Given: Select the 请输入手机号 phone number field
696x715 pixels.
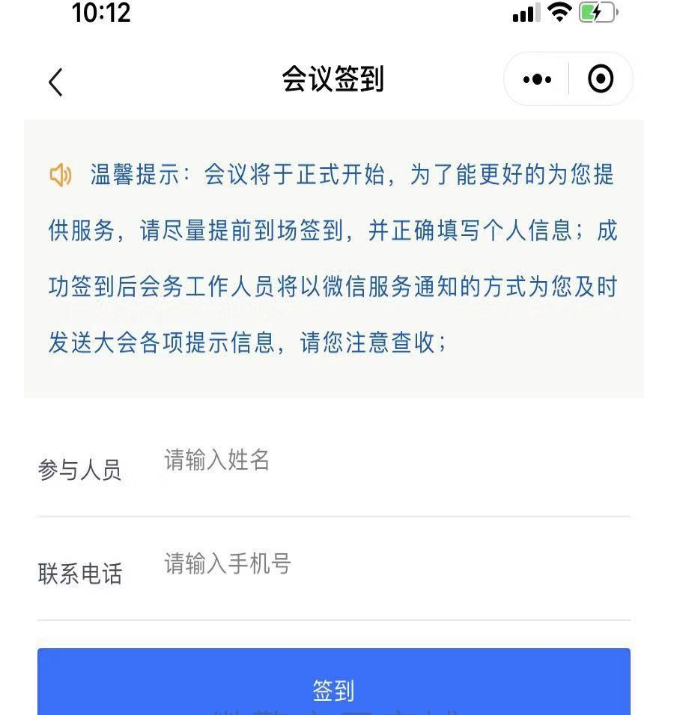Looking at the screenshot, I should tap(390, 565).
